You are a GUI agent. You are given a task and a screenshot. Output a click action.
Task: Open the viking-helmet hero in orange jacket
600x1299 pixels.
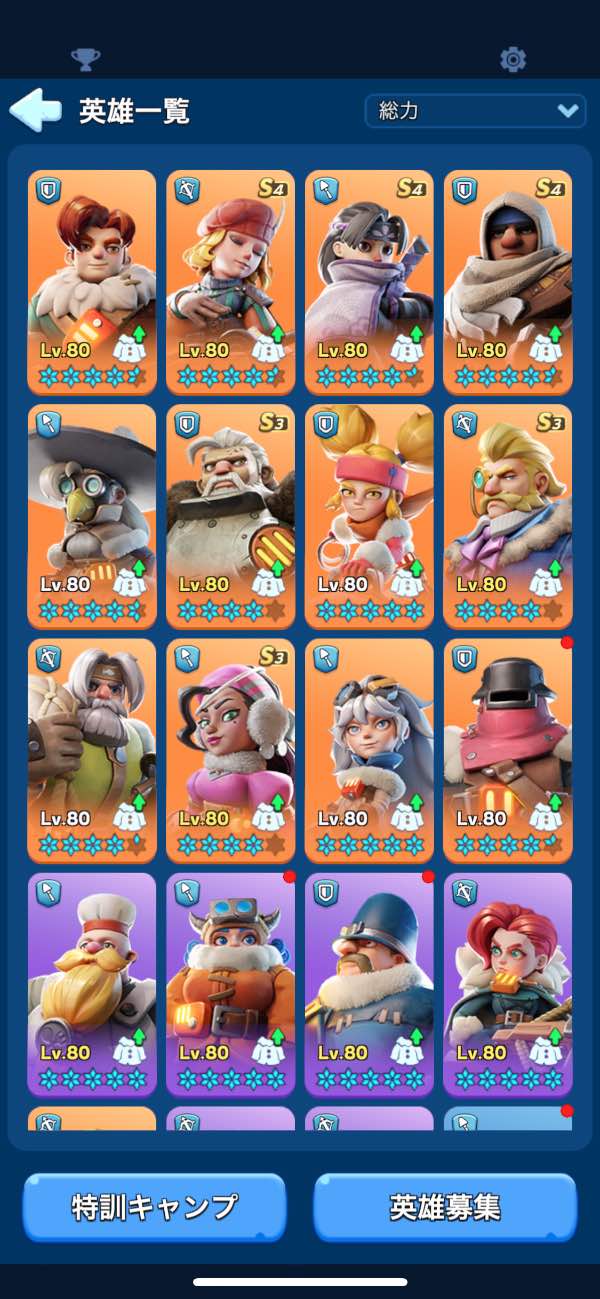tap(230, 983)
